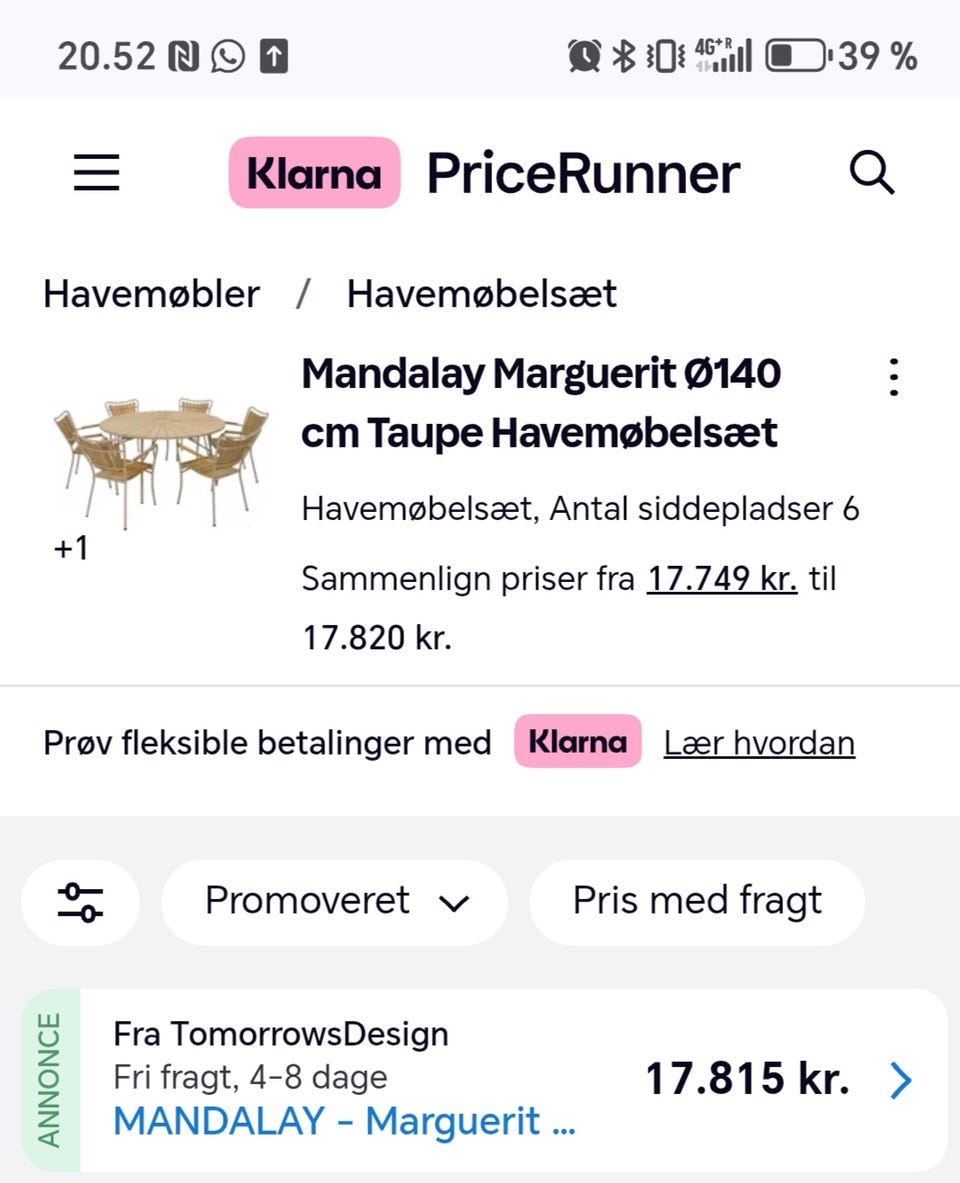Toggle the Pris med fragt option
Image resolution: width=960 pixels, height=1183 pixels.
(696, 901)
